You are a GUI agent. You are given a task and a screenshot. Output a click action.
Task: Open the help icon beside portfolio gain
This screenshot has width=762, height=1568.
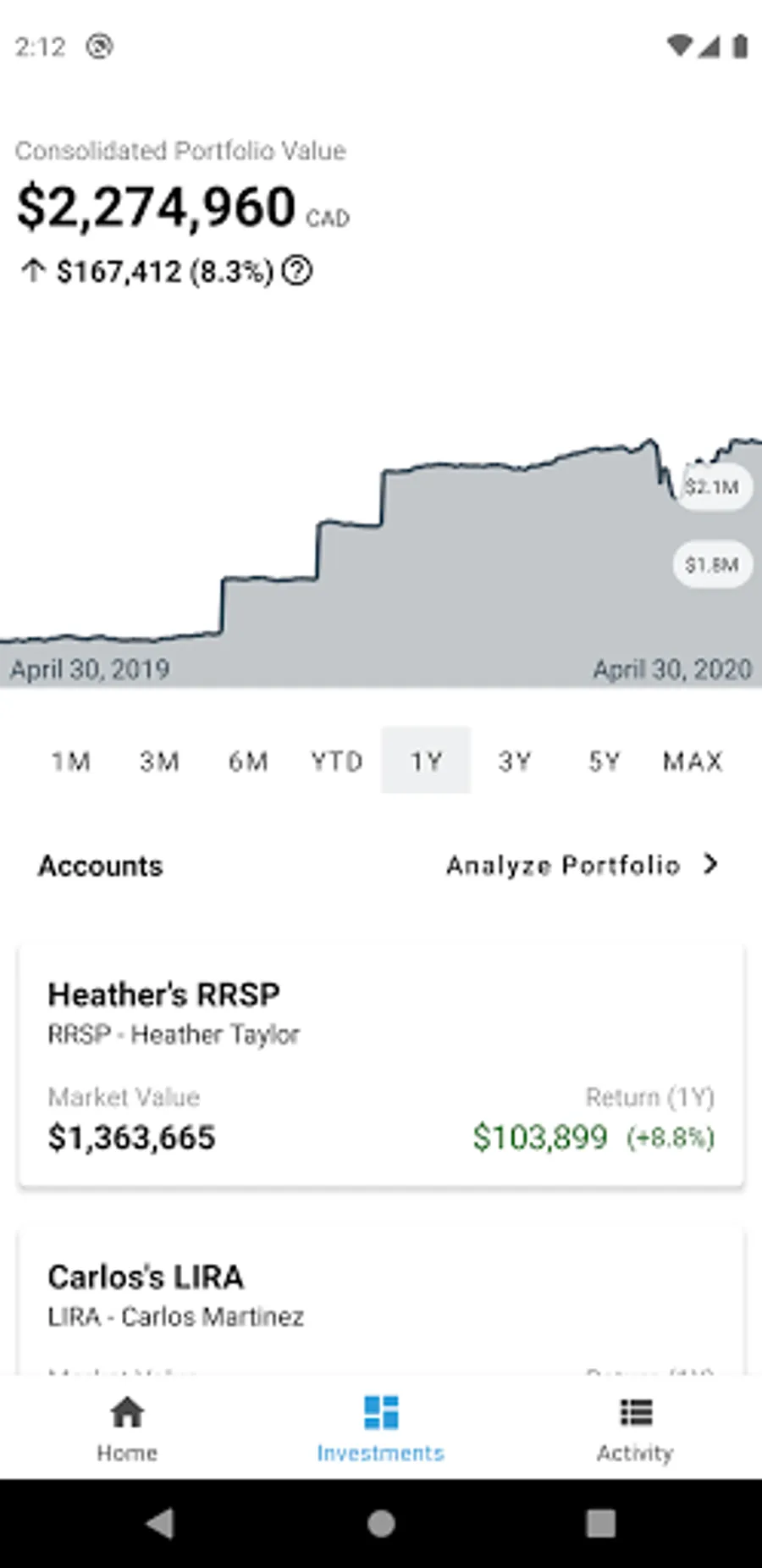pos(297,271)
